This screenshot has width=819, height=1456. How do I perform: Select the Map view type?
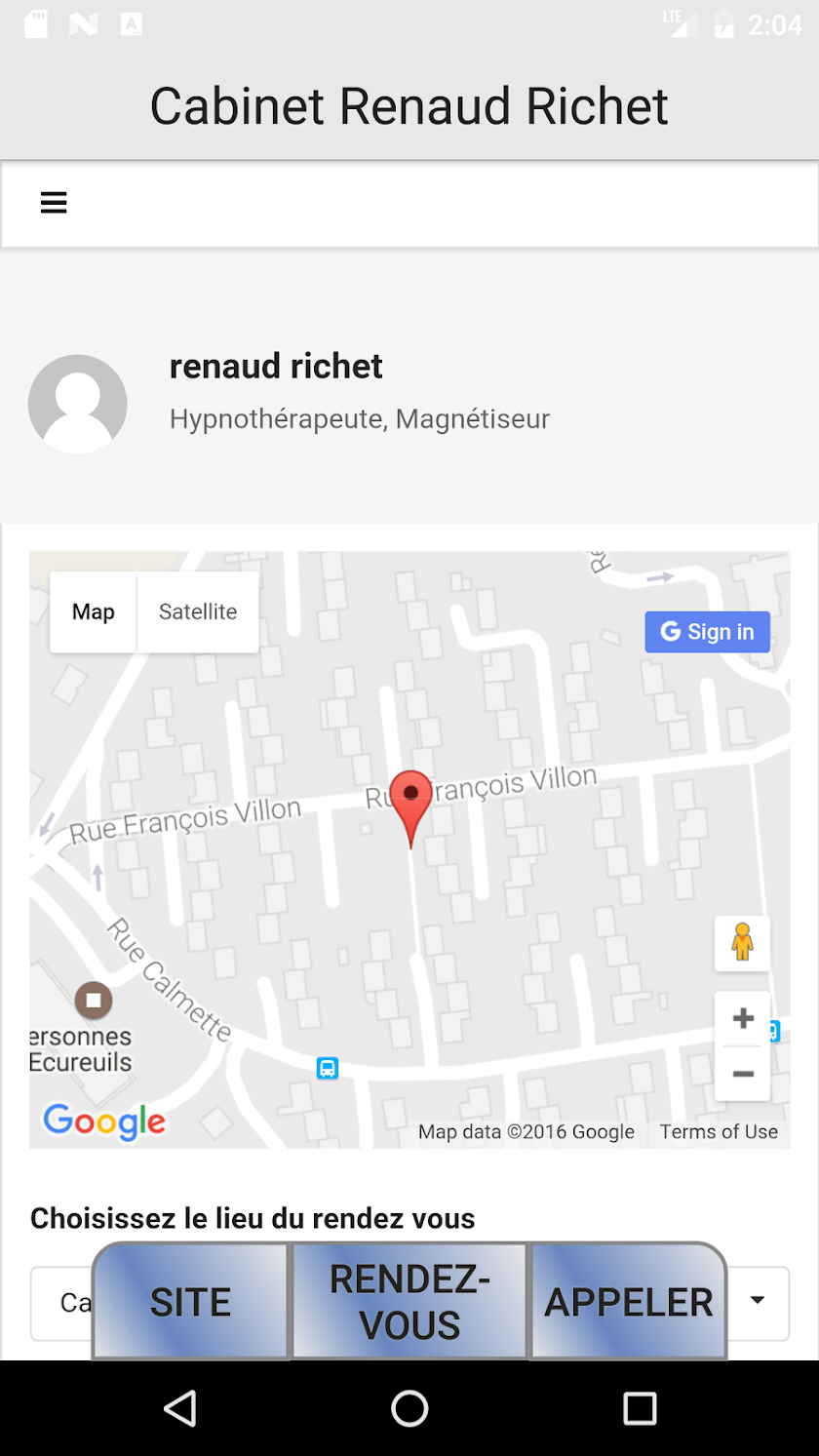(x=94, y=611)
